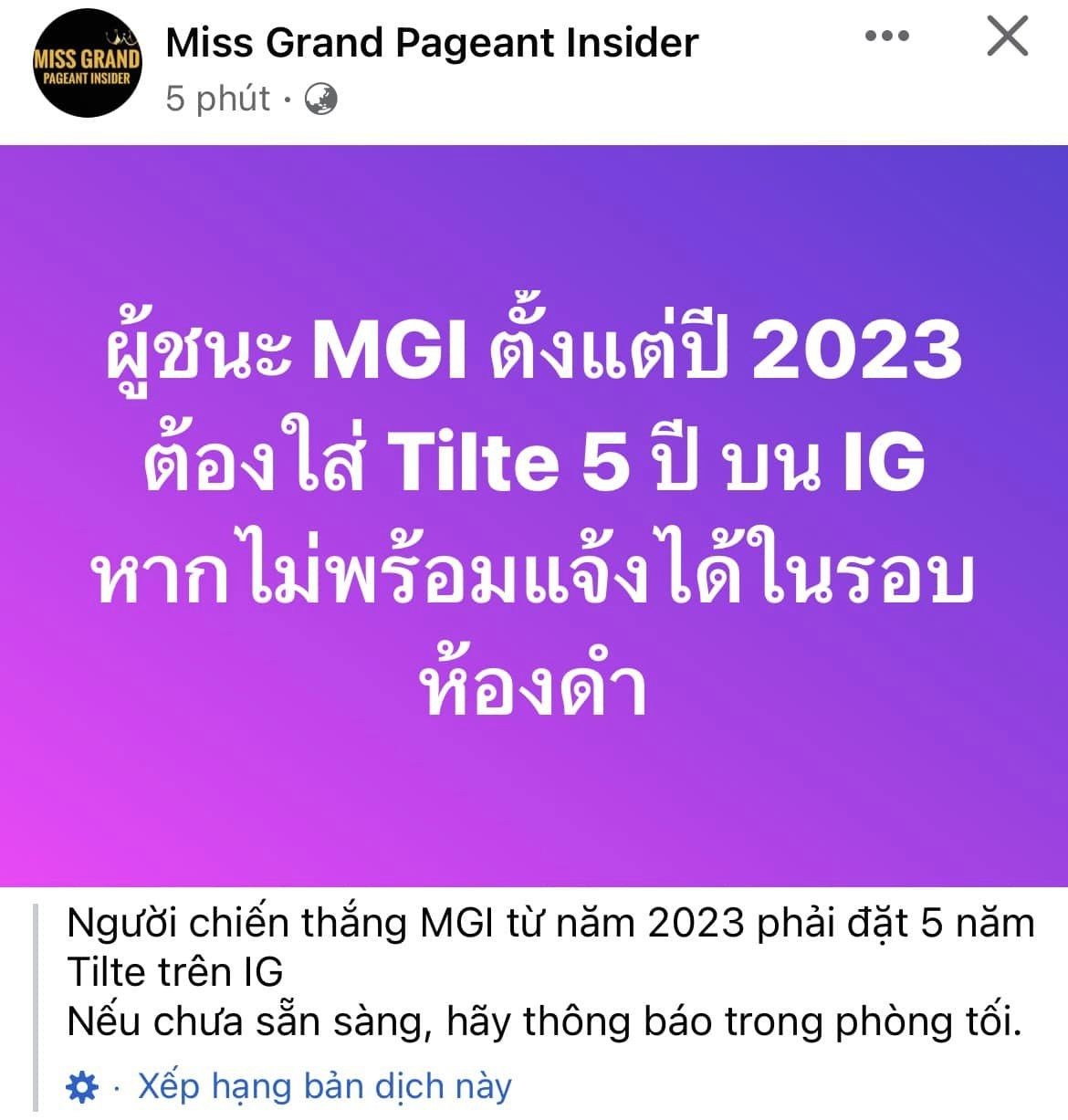Tap the 'Xếp hạng bản dịch này' link
Screen dimensions: 1068x1120
click(324, 1086)
